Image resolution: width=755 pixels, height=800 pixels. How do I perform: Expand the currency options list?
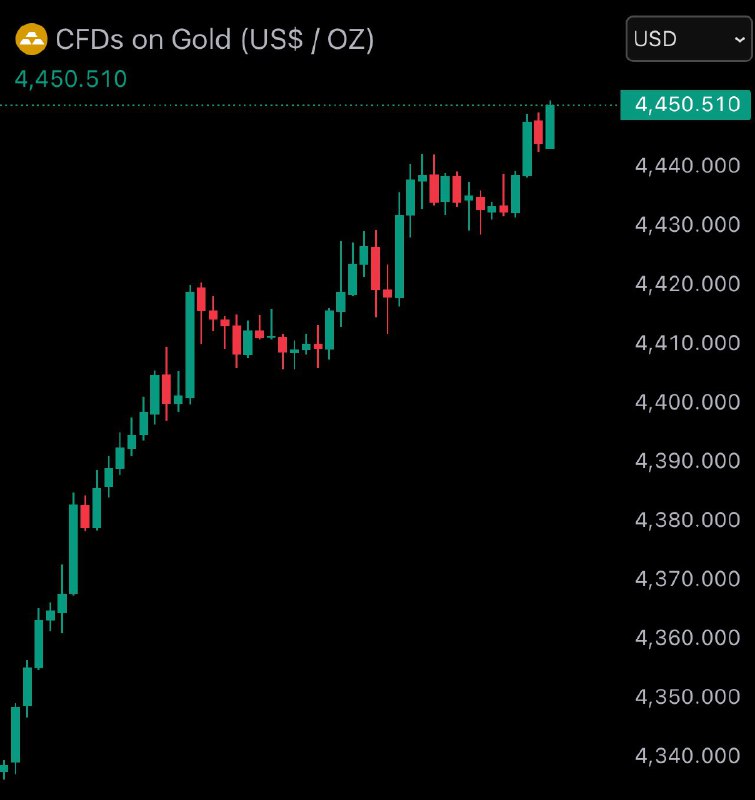click(687, 38)
